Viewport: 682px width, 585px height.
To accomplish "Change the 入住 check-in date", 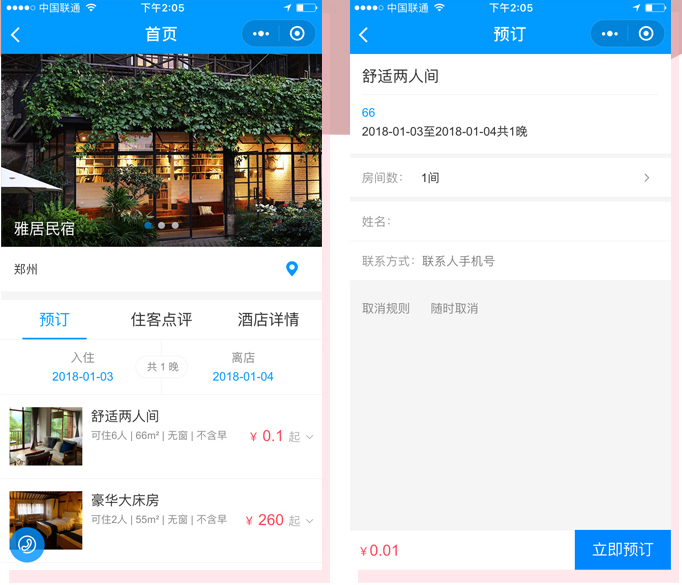I will [82, 368].
